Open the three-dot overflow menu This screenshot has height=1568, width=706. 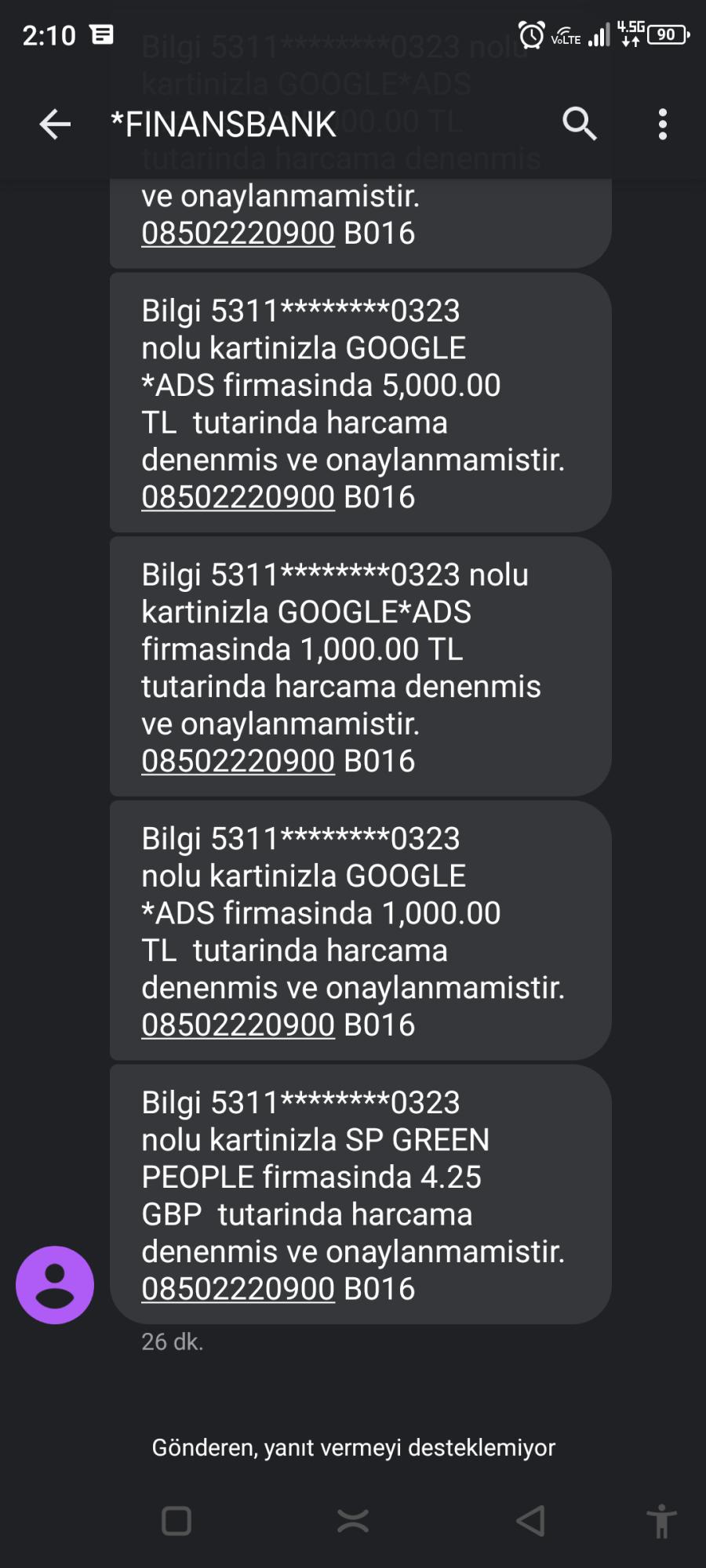pyautogui.click(x=661, y=124)
